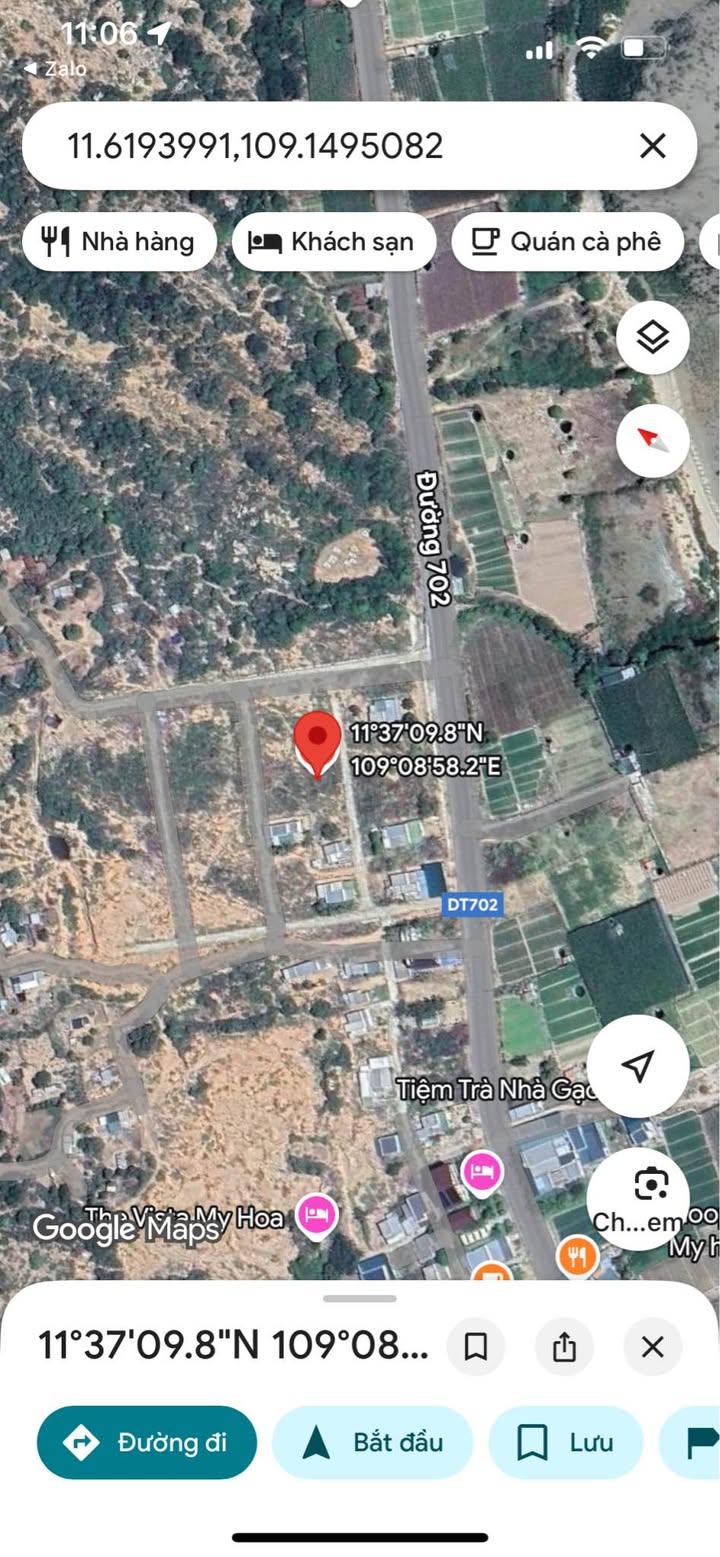
Task: Get directions with Đường đi
Action: (146, 1442)
